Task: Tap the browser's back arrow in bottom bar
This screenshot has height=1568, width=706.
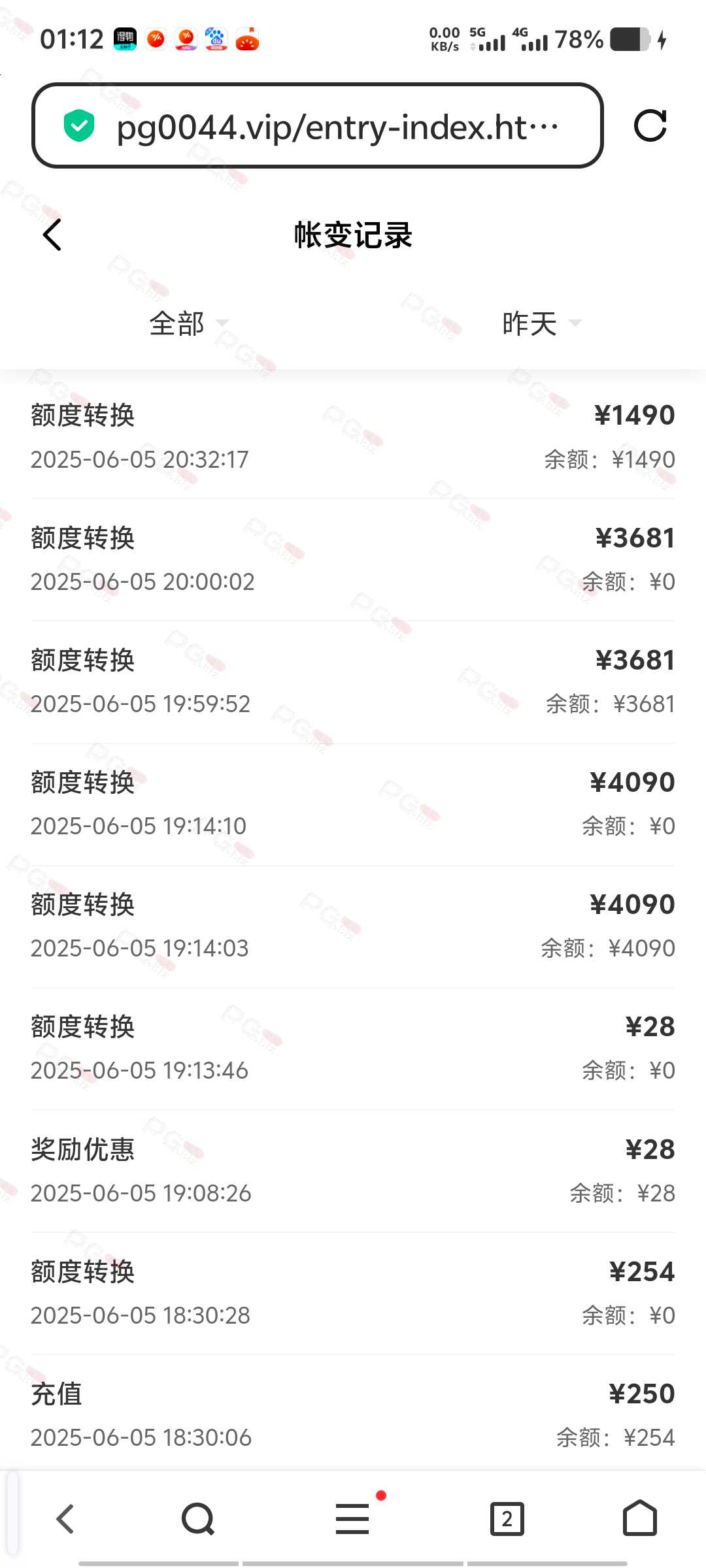Action: 65,1519
